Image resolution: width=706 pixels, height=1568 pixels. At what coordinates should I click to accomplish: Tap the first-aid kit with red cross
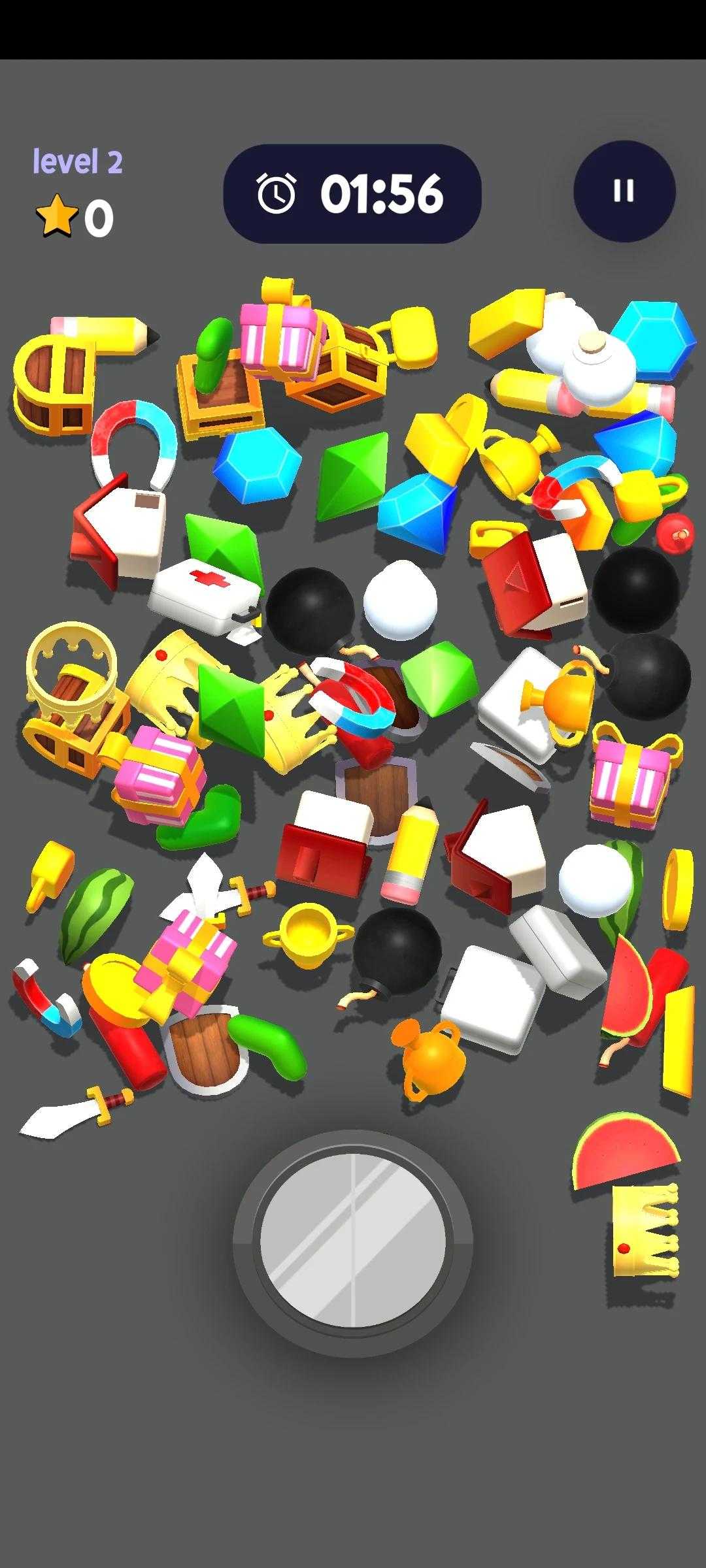(205, 595)
